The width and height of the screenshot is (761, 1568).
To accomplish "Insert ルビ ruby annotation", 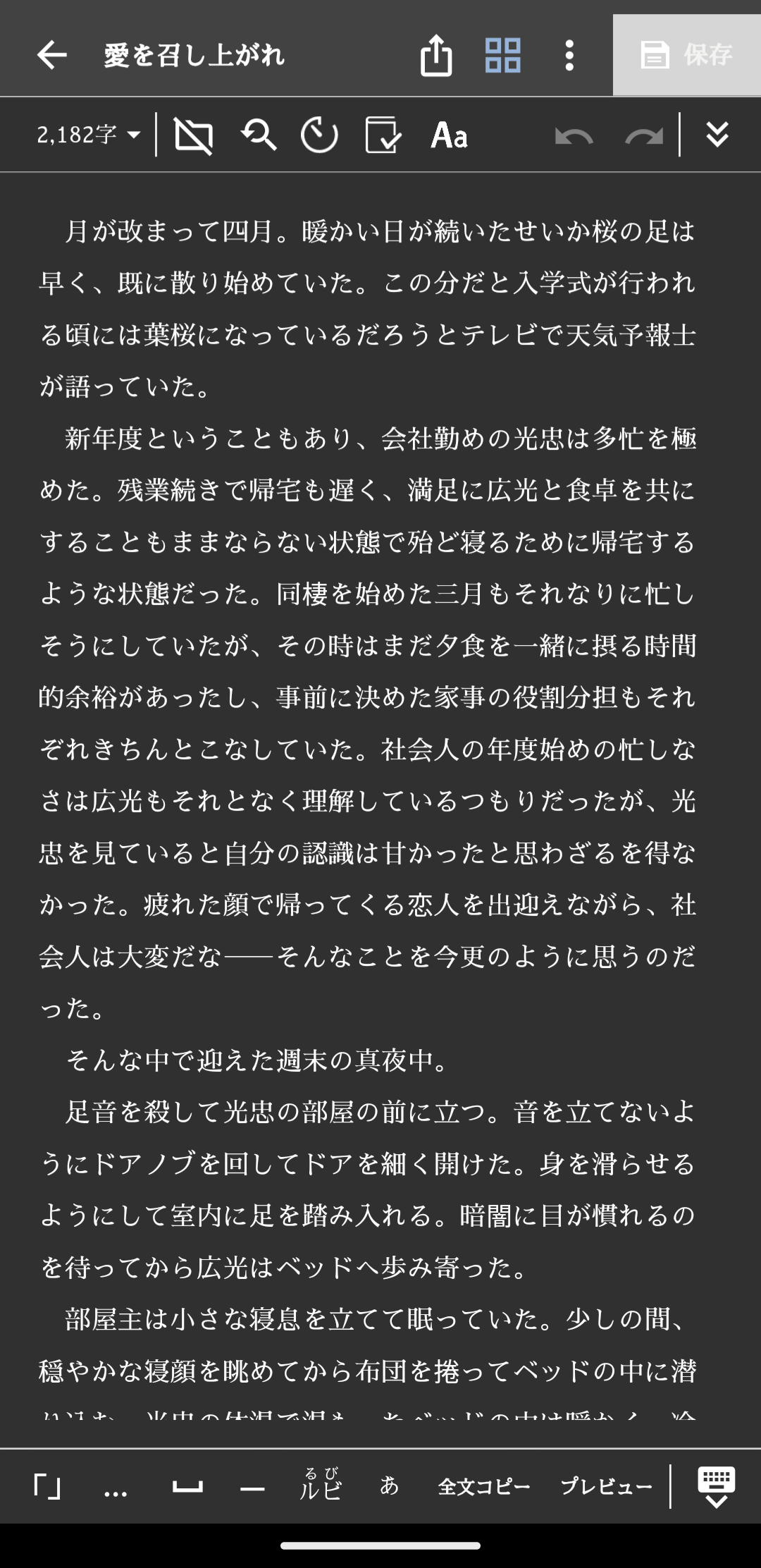I will (x=321, y=1486).
